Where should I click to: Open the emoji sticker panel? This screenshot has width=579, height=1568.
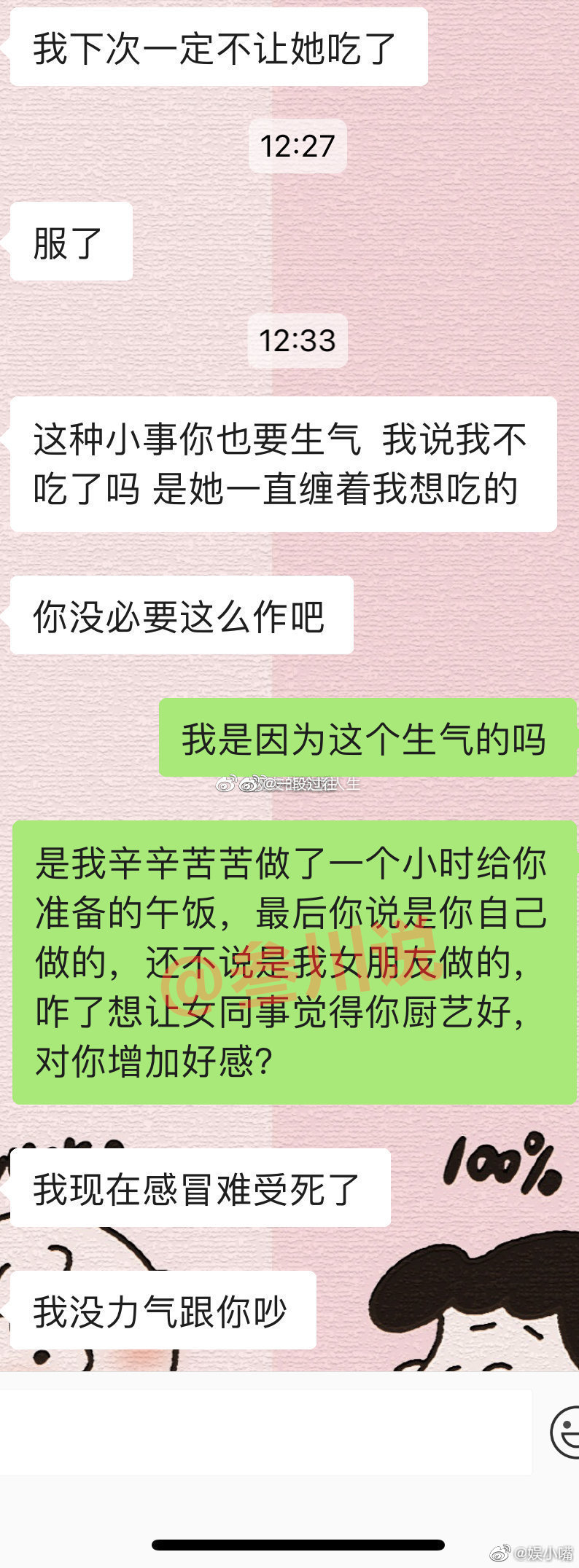567,1432
